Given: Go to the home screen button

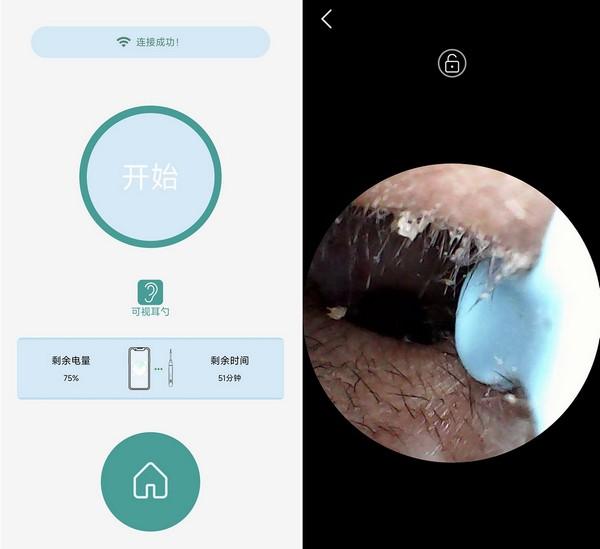Looking at the screenshot, I should (x=150, y=481).
